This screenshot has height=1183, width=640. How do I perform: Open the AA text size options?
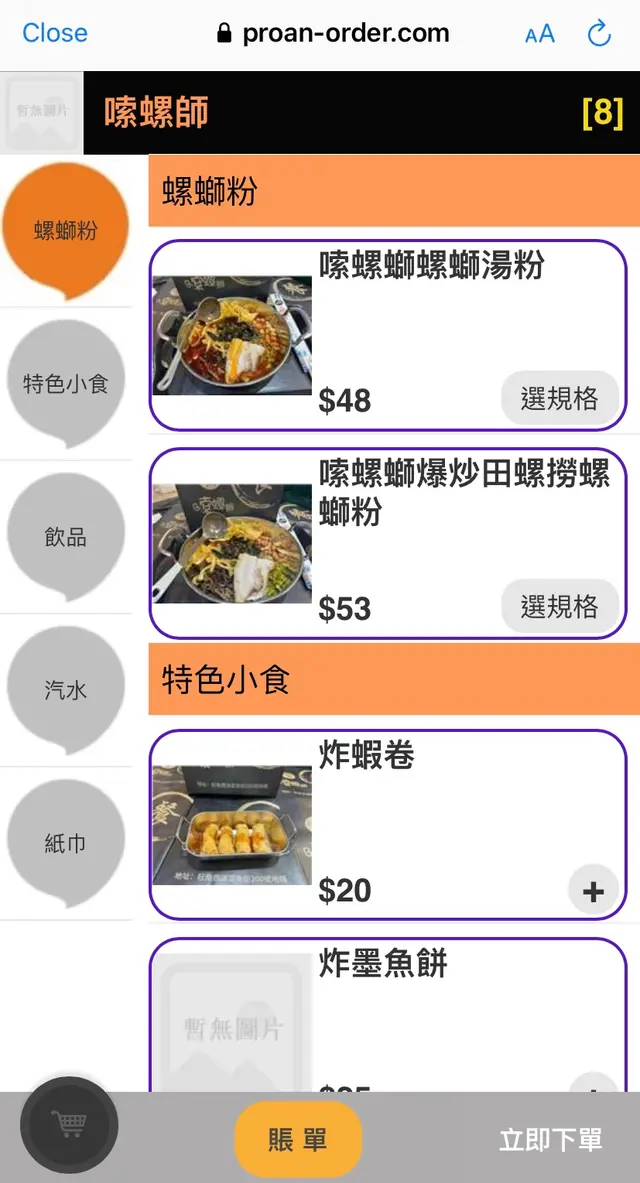539,34
